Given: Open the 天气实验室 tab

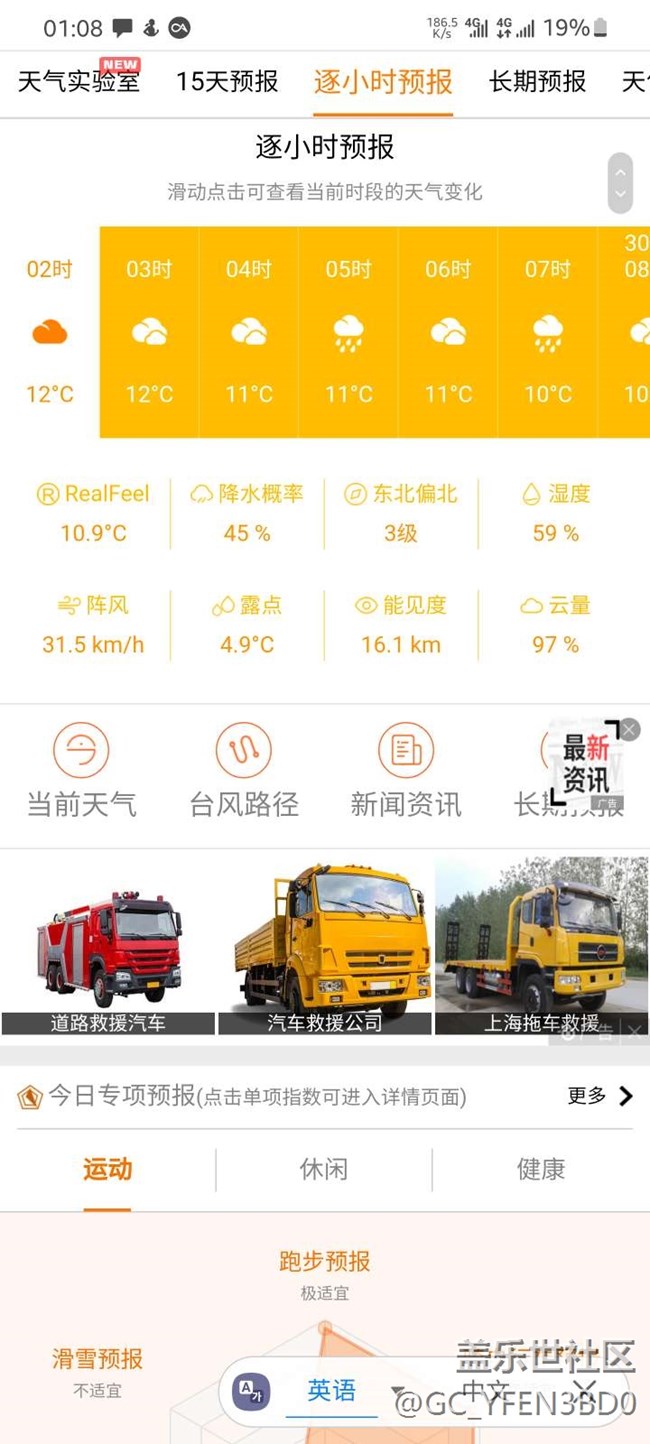Looking at the screenshot, I should tap(79, 81).
